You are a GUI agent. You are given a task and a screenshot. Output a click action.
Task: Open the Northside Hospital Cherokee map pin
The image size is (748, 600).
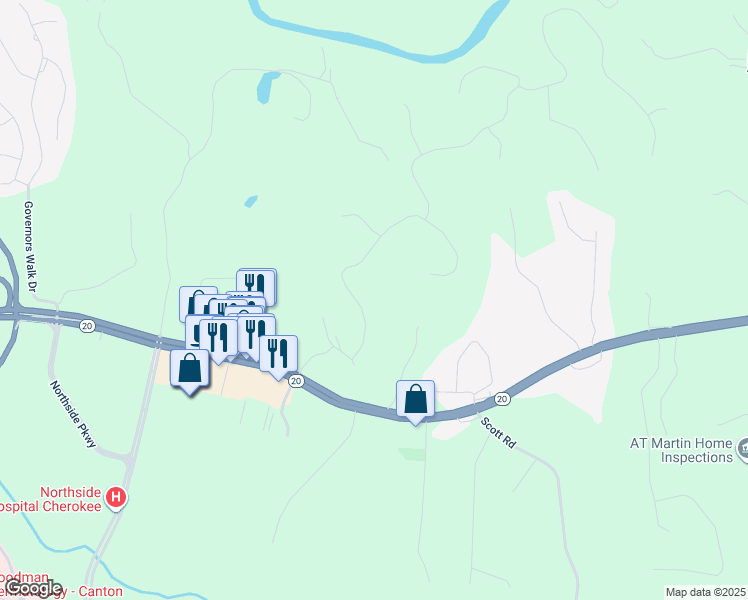pos(117,497)
